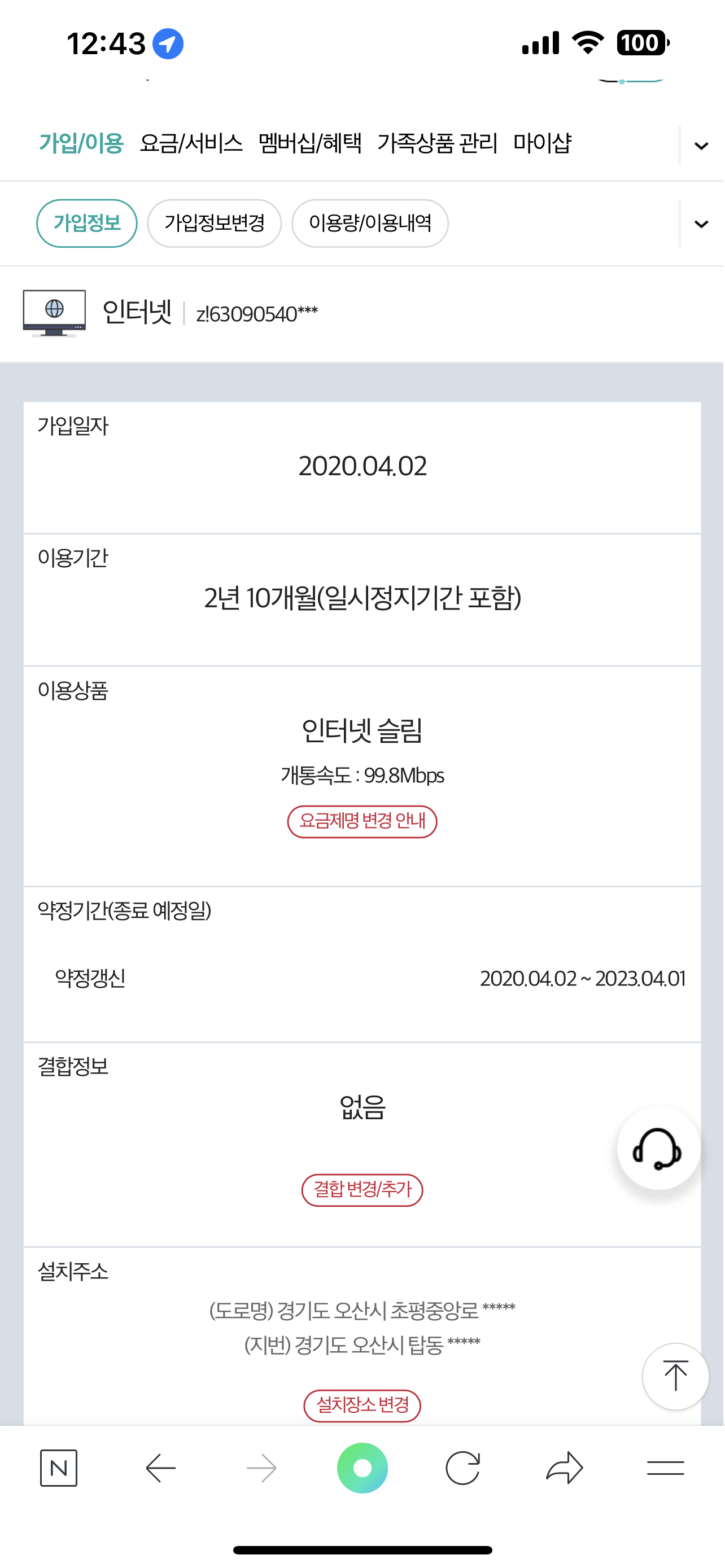The image size is (725, 1568).
Task: Expand the submenu chevron beside 이용량/이용내역
Action: point(701,224)
